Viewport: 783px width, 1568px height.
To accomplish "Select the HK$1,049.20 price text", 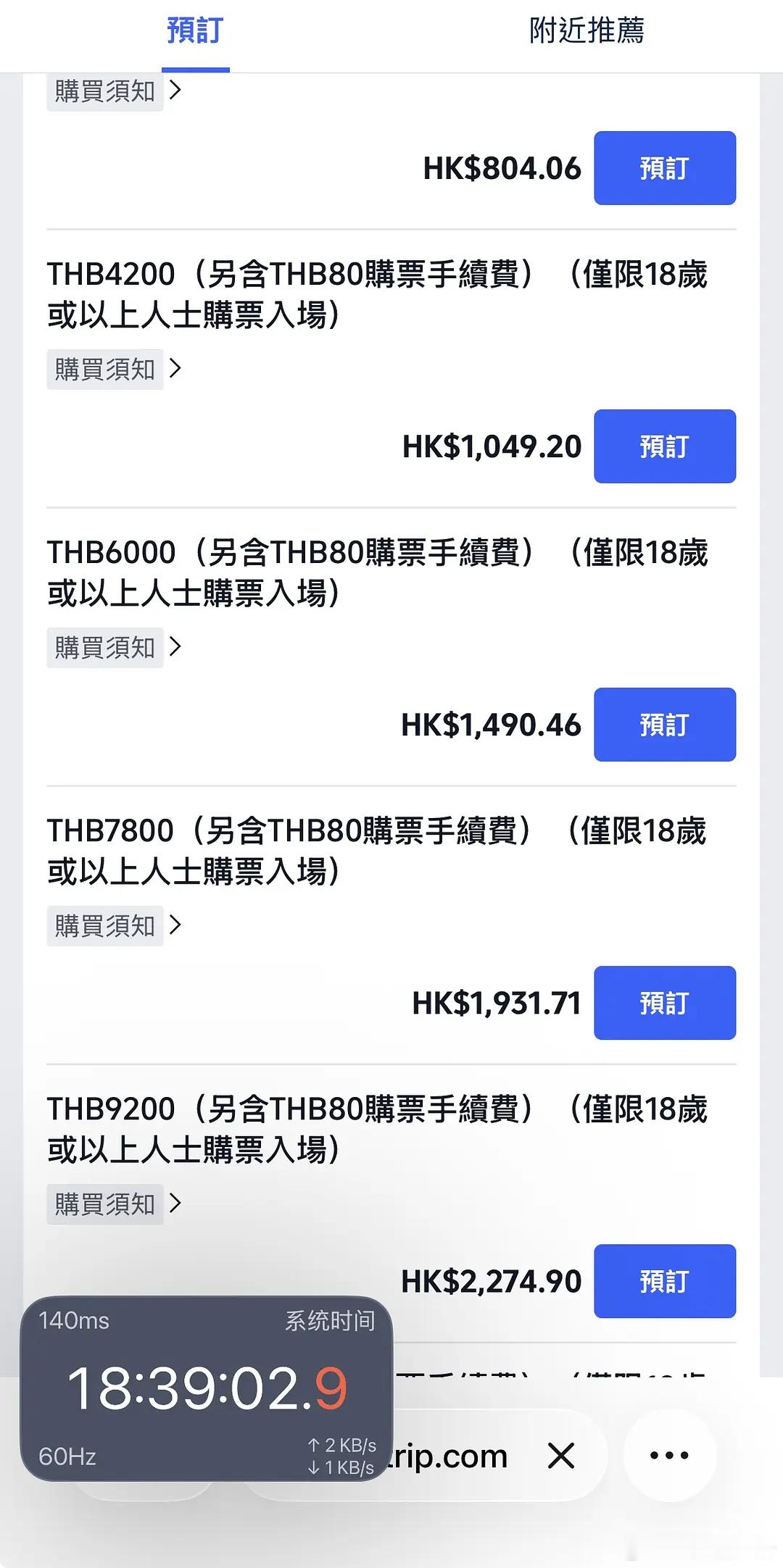I will coord(490,446).
